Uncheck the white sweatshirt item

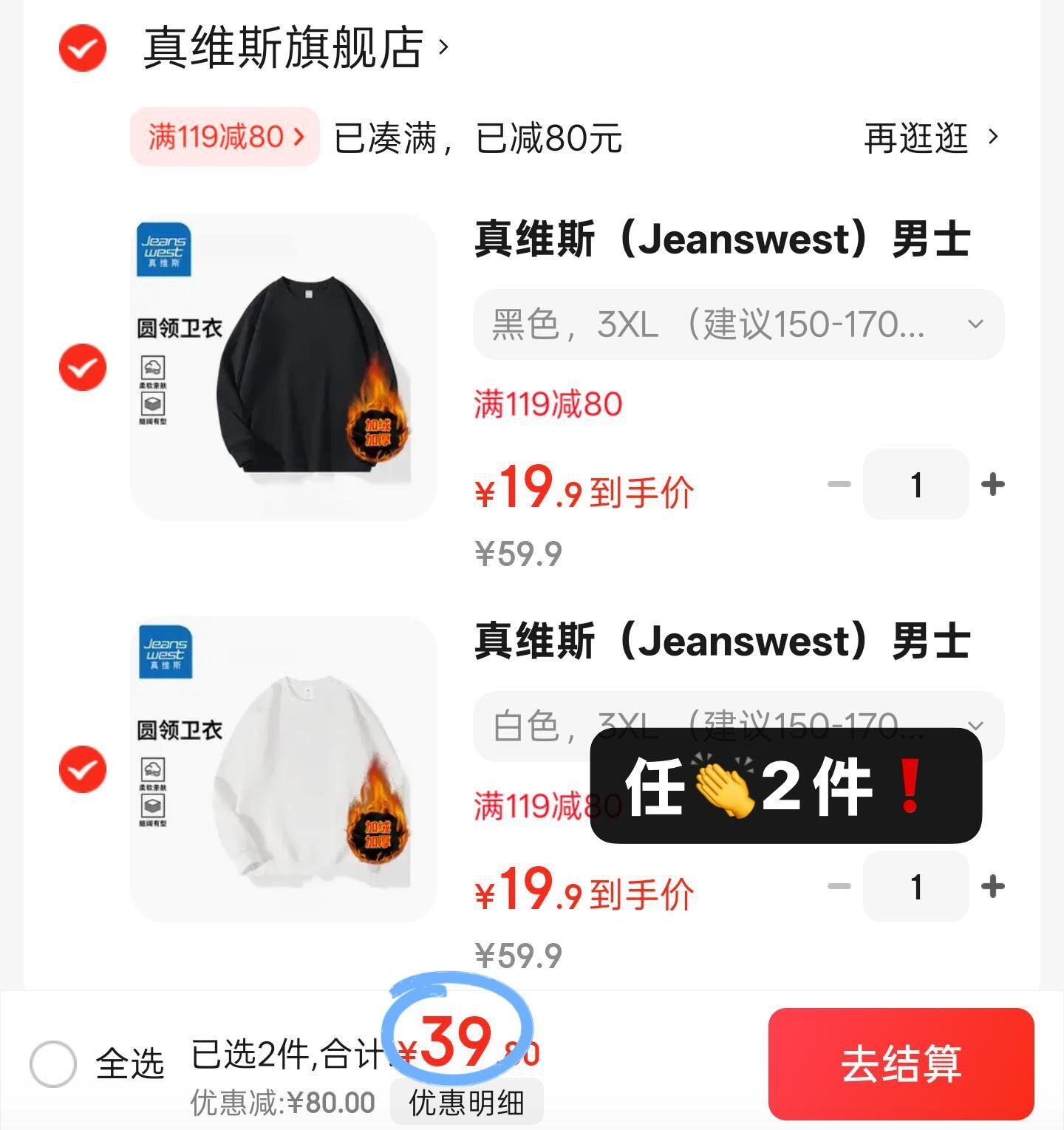[83, 769]
